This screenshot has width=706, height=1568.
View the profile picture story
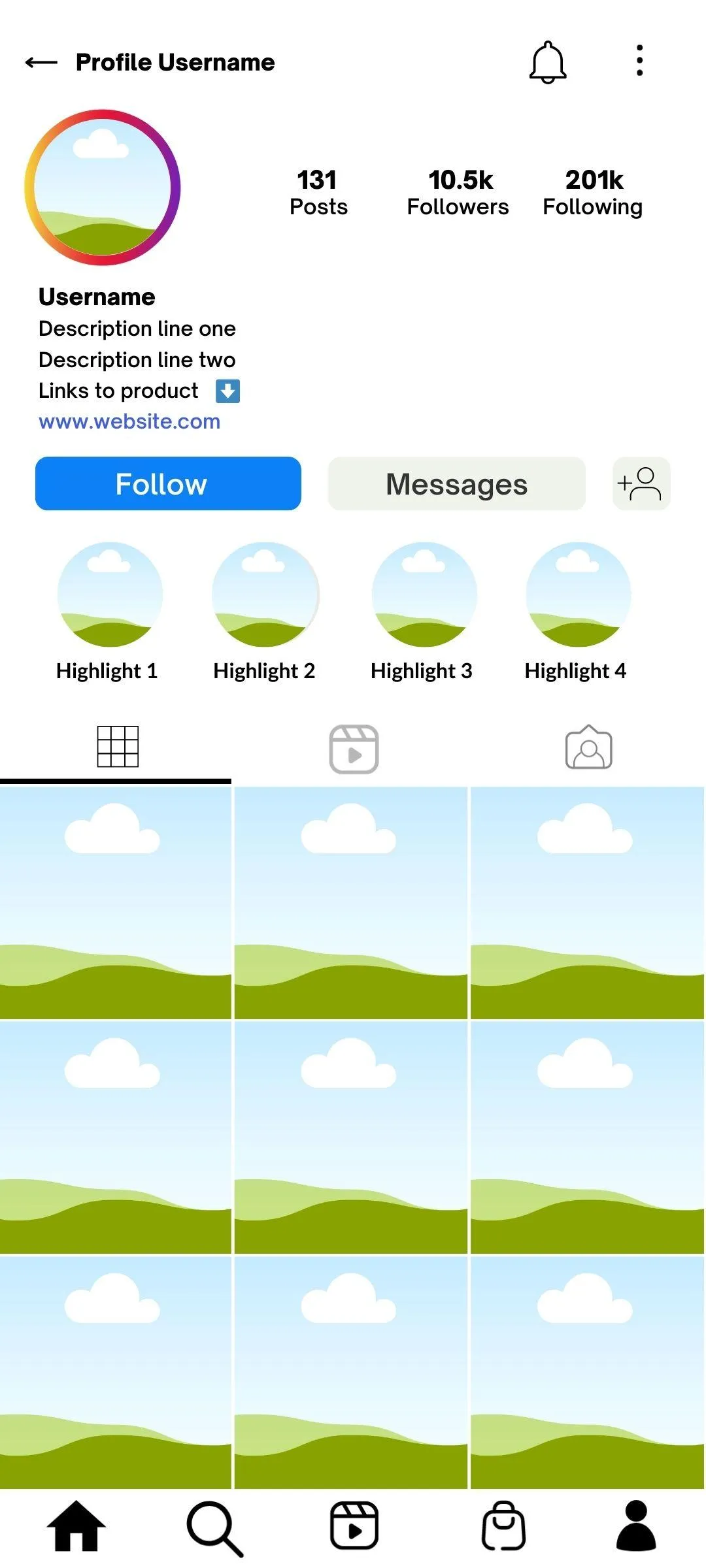[103, 188]
